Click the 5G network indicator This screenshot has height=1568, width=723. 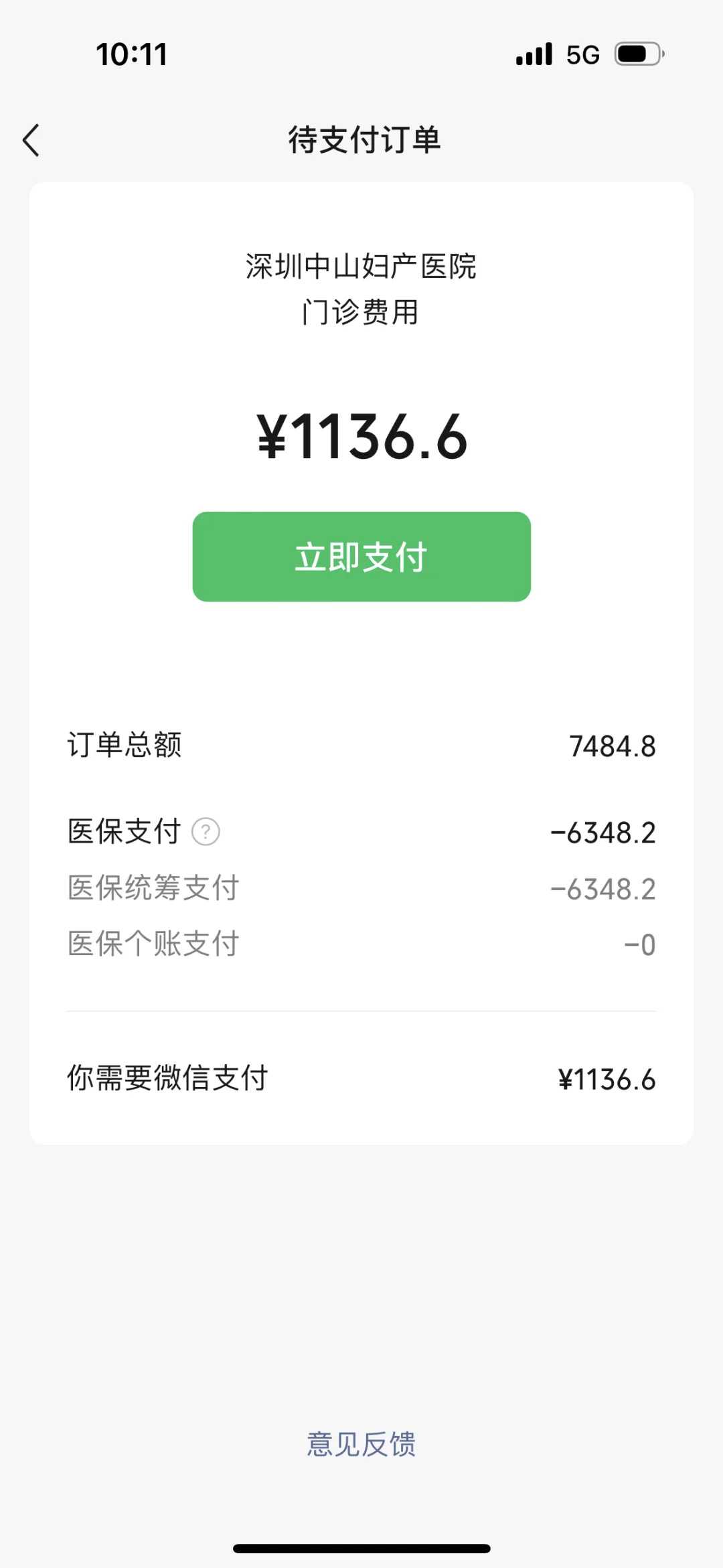coord(583,54)
